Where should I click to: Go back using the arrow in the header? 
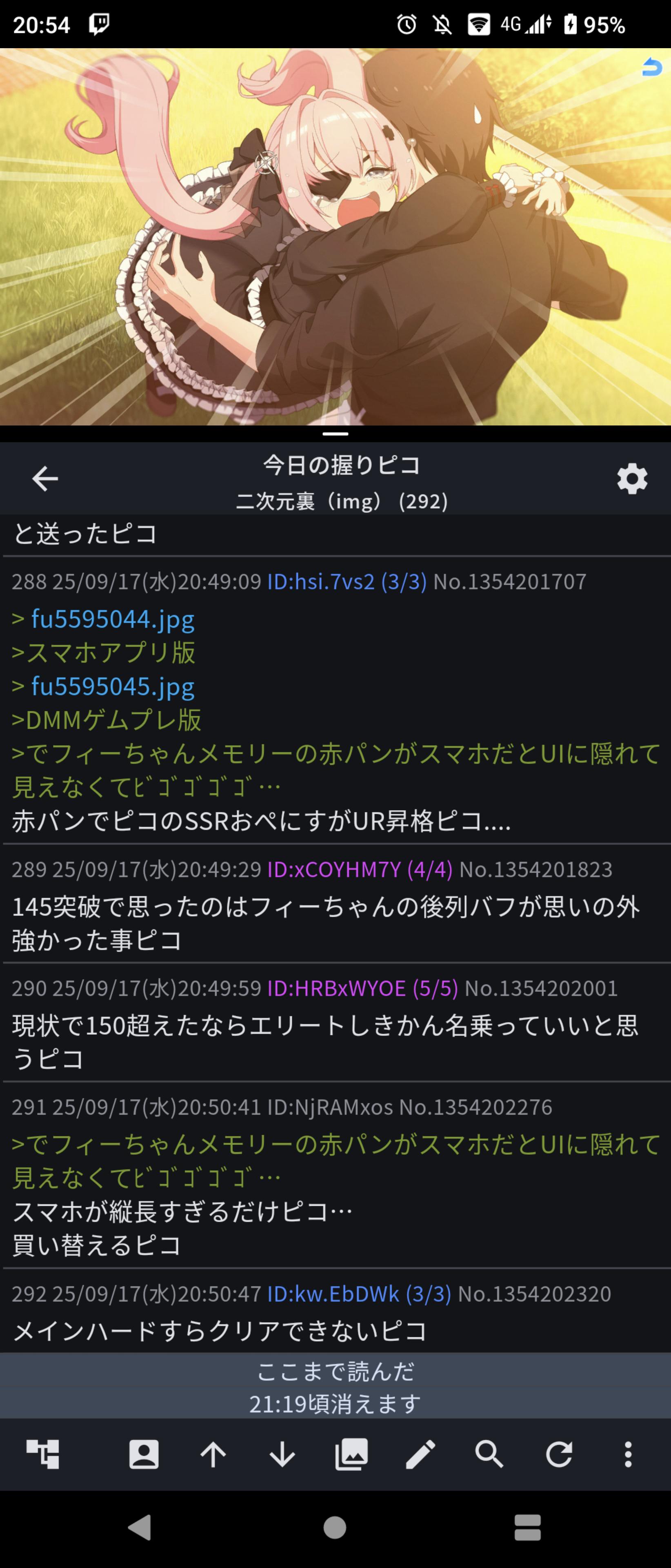[45, 479]
